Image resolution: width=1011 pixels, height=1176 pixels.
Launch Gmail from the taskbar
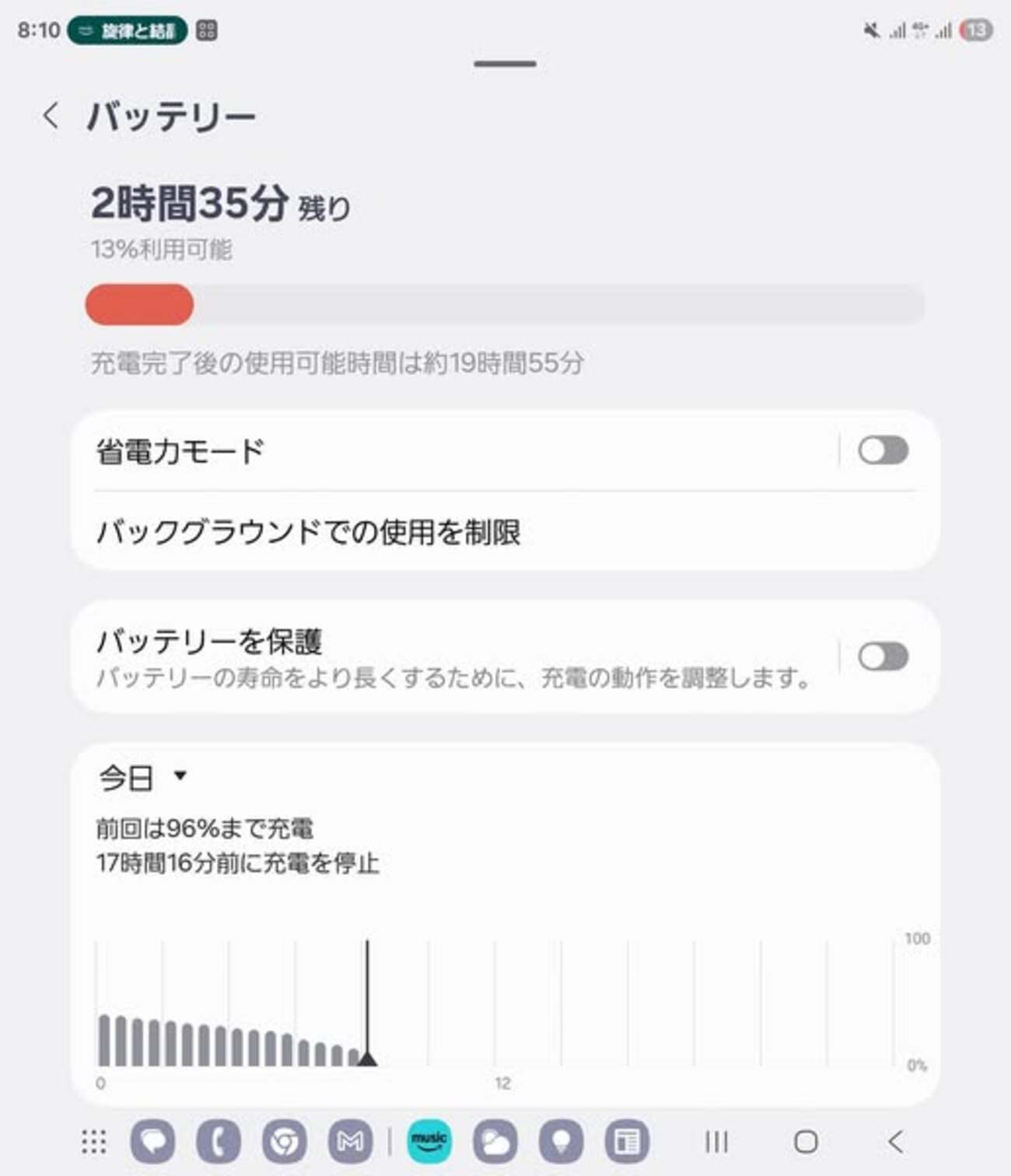[350, 1142]
